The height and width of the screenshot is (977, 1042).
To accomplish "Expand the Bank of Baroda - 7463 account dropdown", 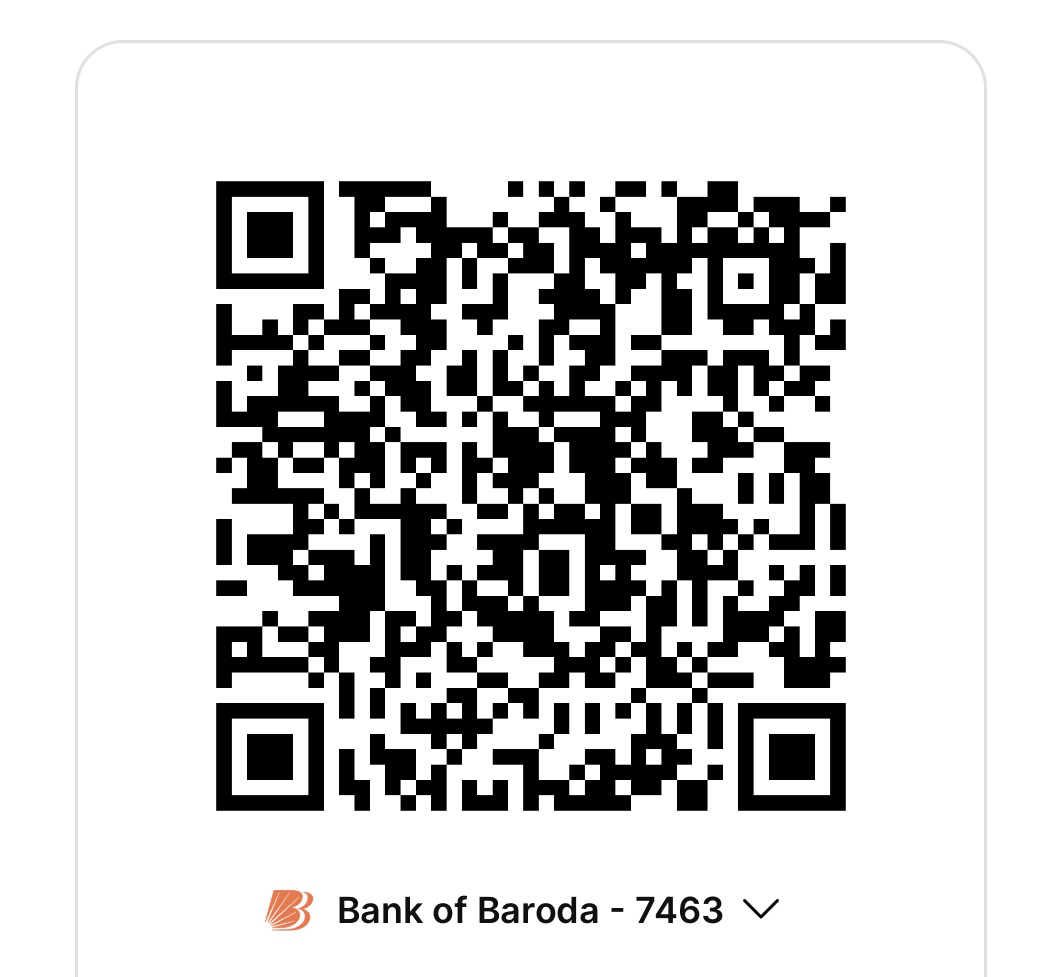I will [x=760, y=909].
